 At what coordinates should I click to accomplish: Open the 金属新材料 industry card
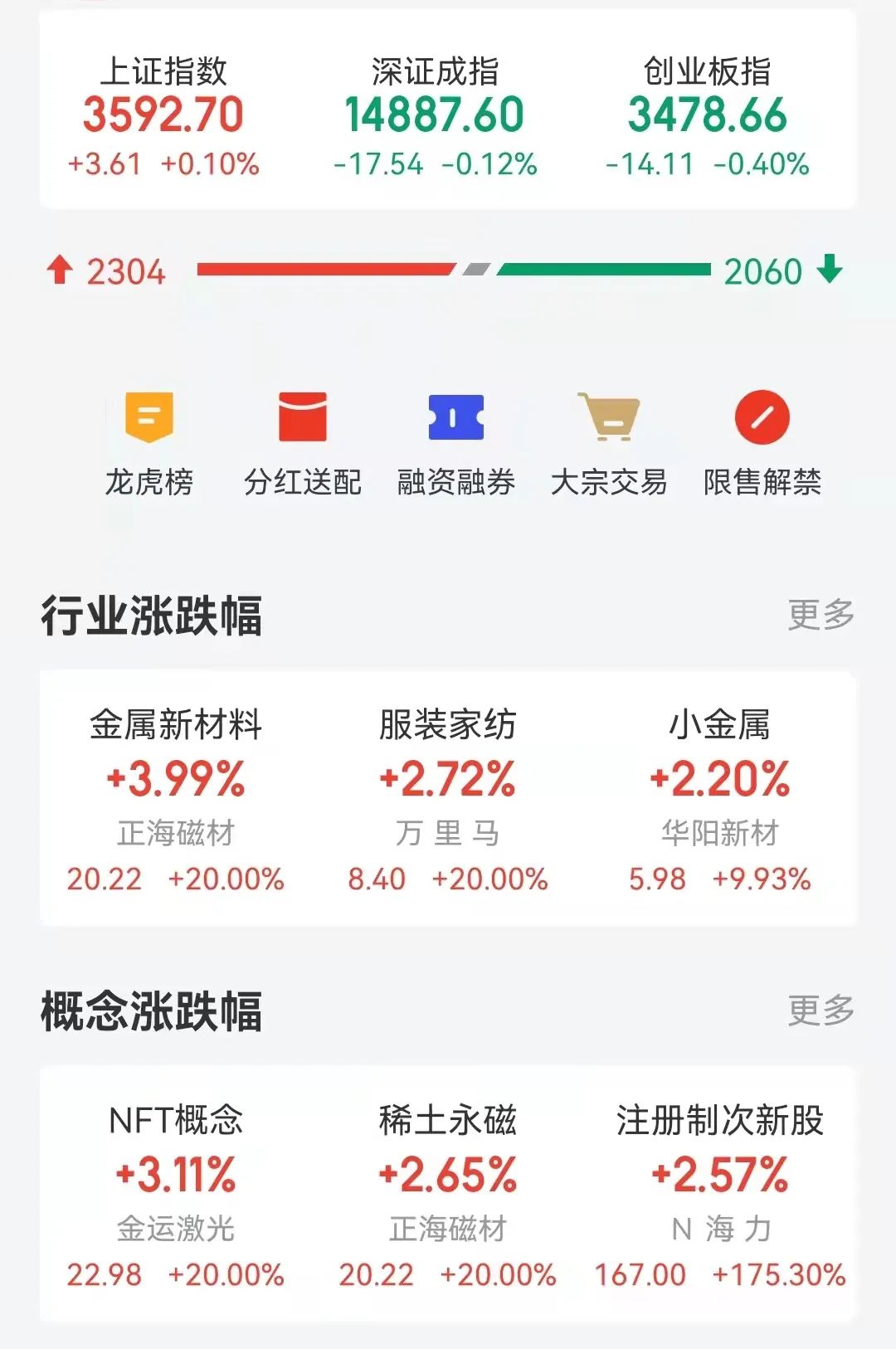point(176,800)
